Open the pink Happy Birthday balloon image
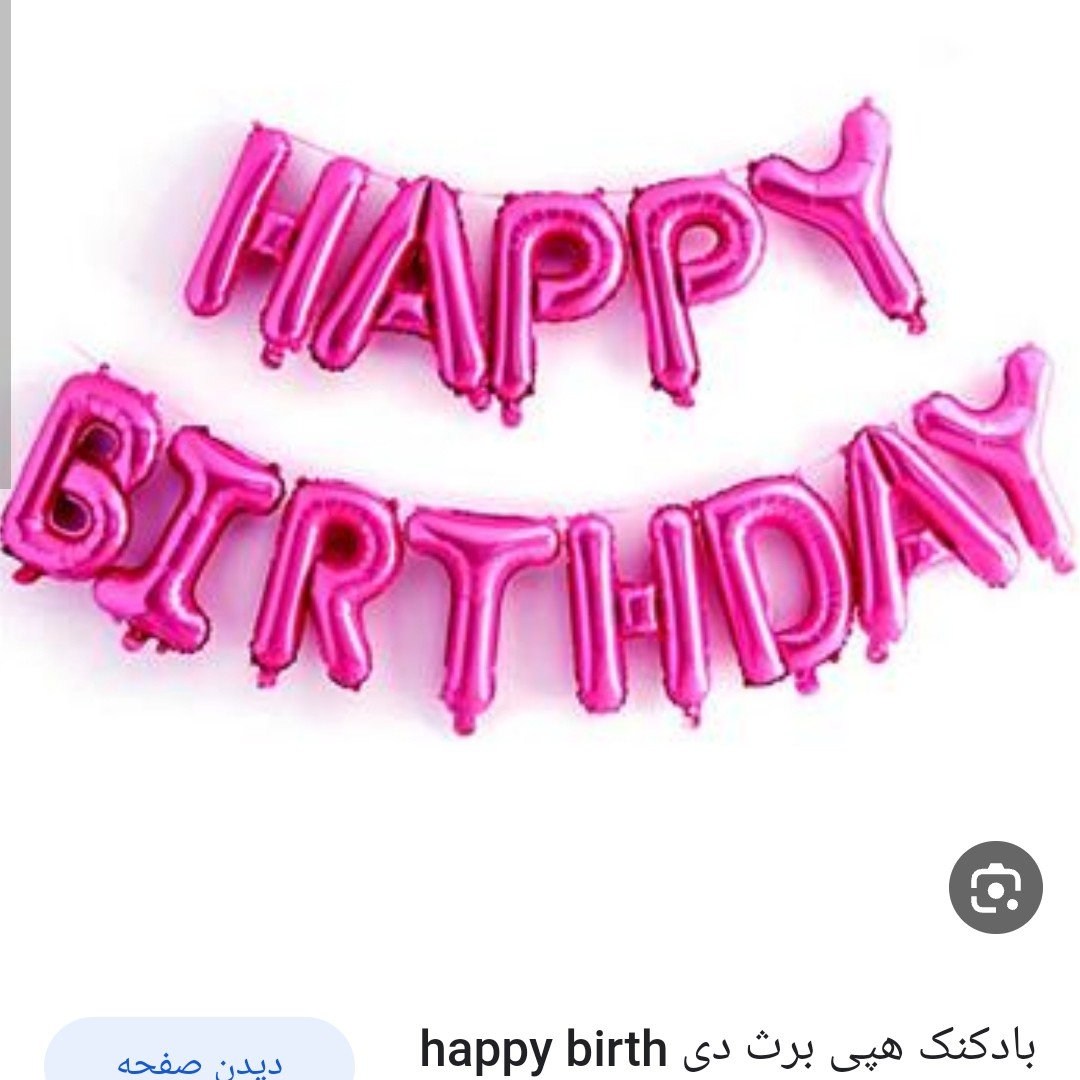 point(540,420)
